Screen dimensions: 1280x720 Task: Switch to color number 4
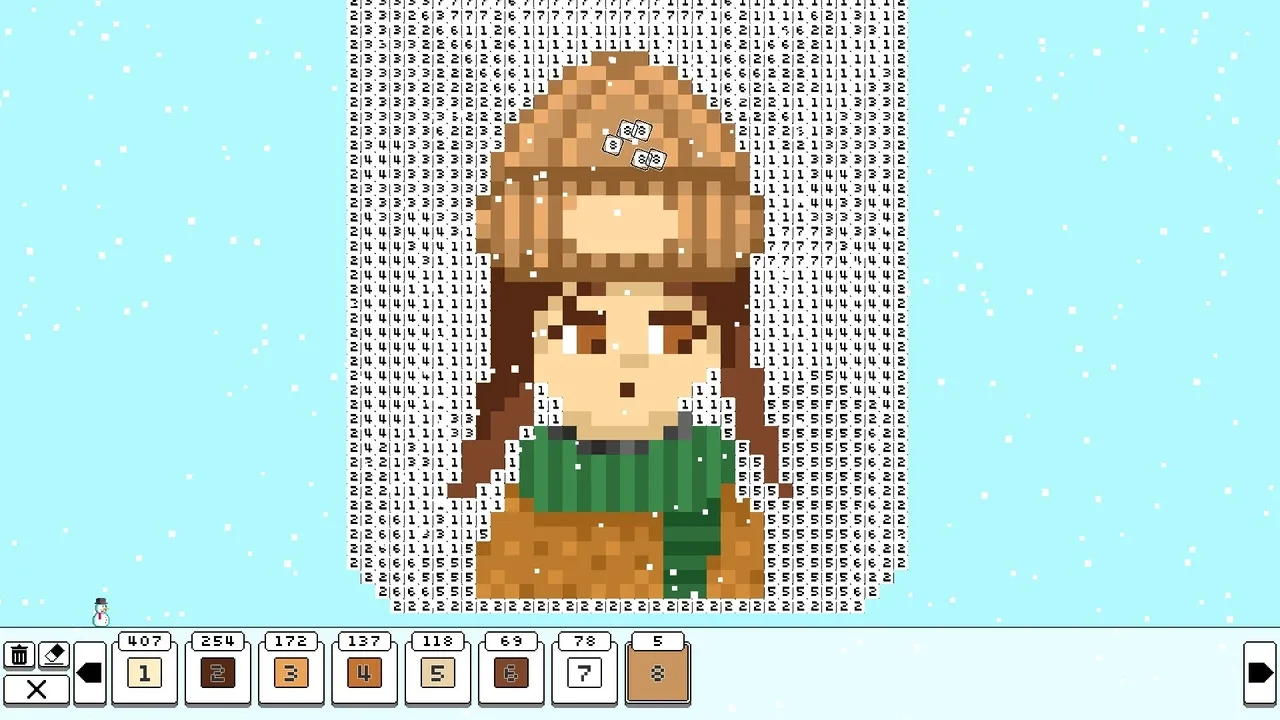point(364,674)
